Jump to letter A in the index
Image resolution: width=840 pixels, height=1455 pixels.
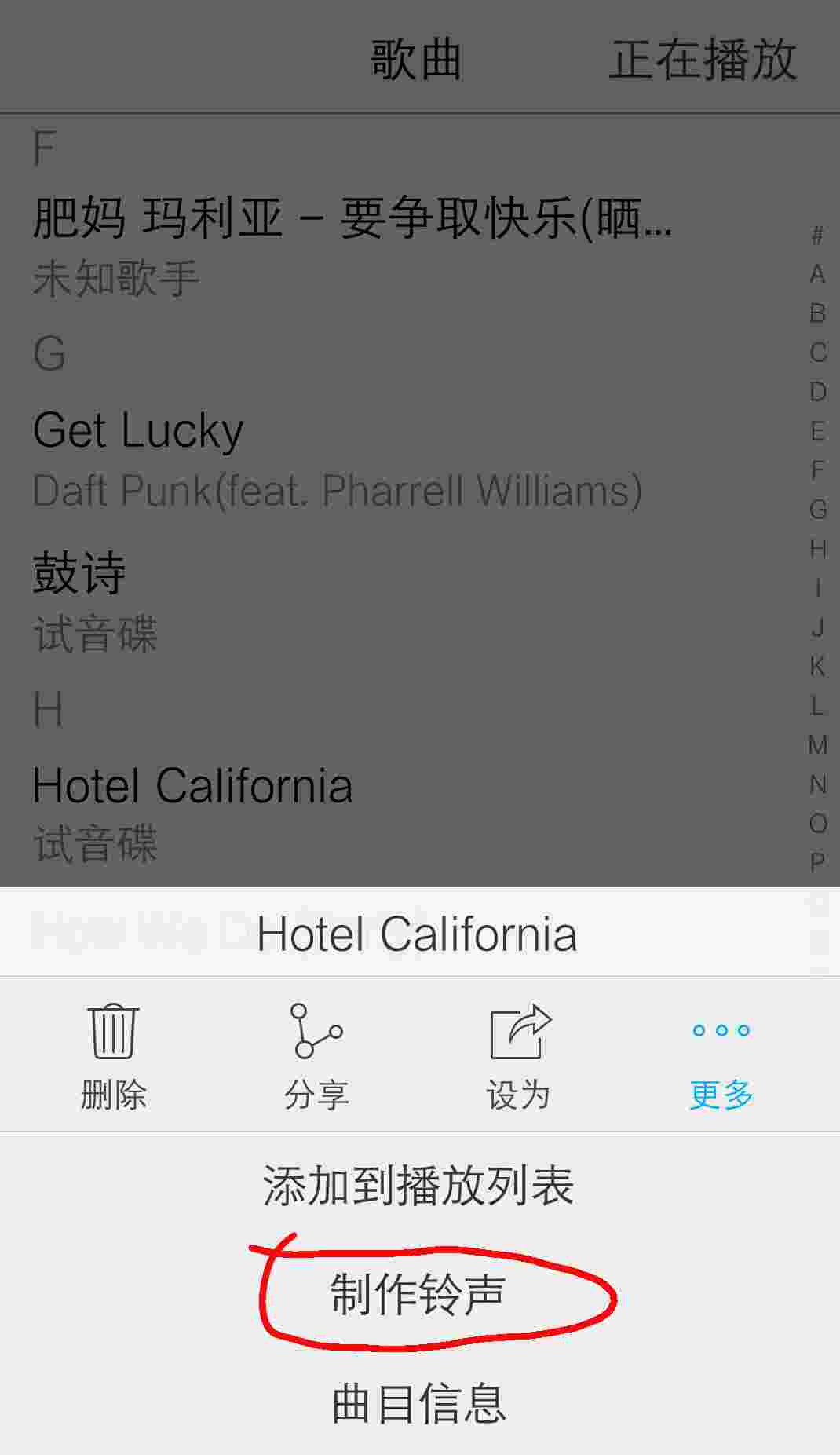point(817,274)
